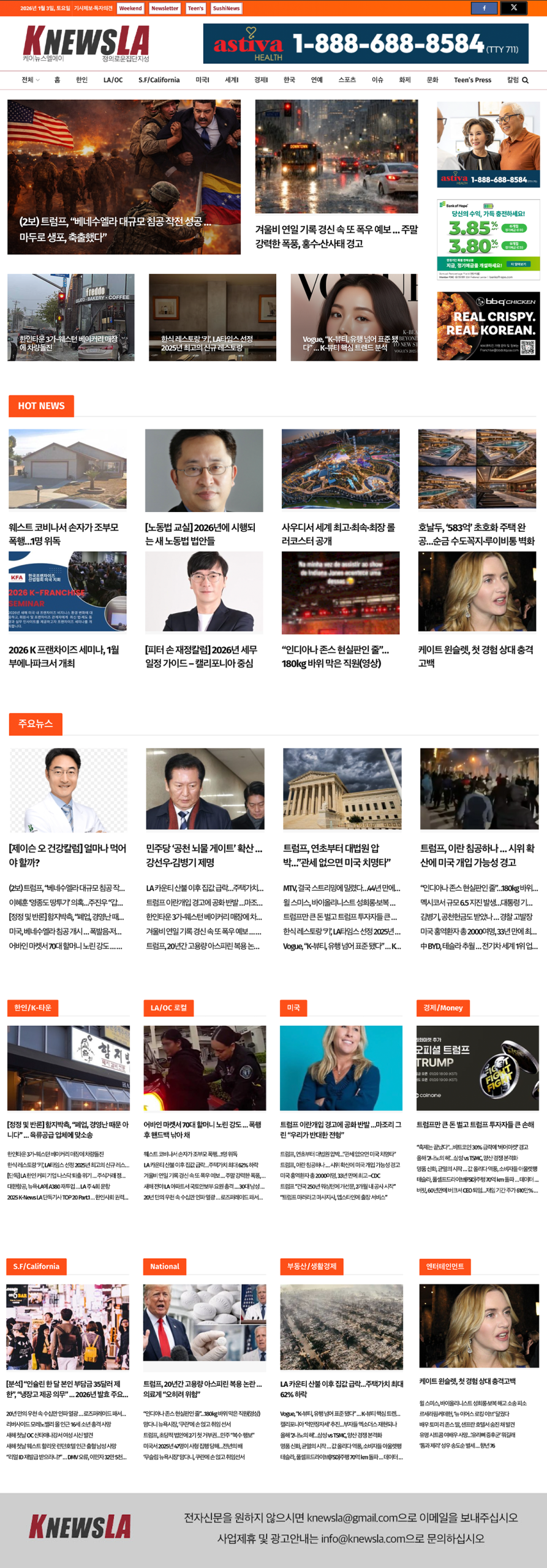Open the Vogue K-뷰티 trend story

tap(354, 318)
